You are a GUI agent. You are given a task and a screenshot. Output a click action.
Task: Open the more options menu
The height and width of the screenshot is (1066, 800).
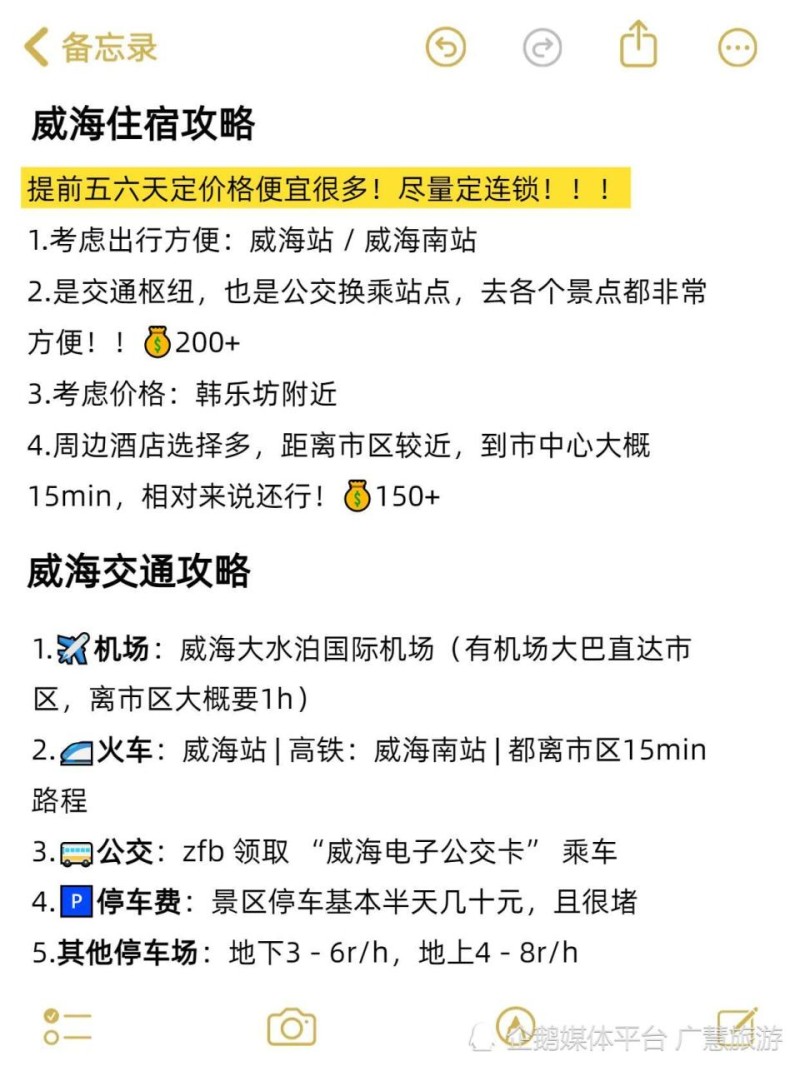[738, 47]
